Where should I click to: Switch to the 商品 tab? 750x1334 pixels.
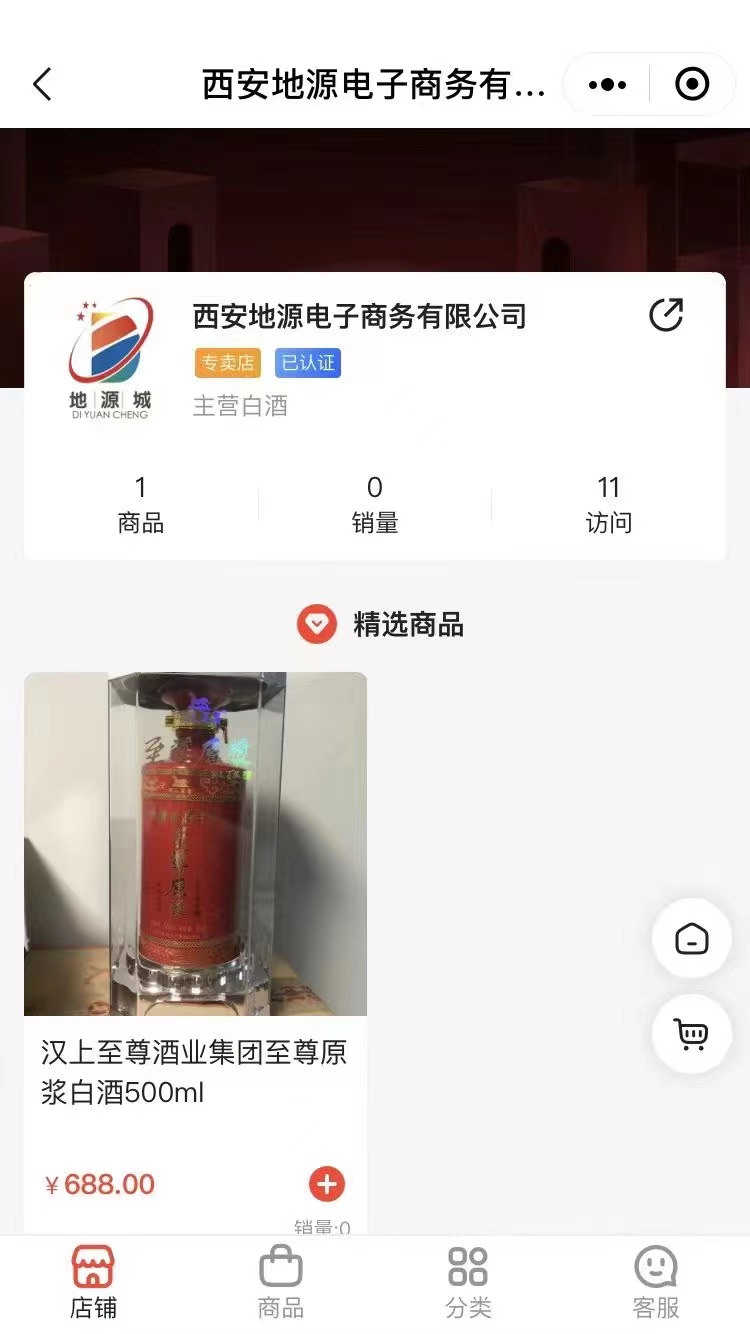[x=281, y=1283]
